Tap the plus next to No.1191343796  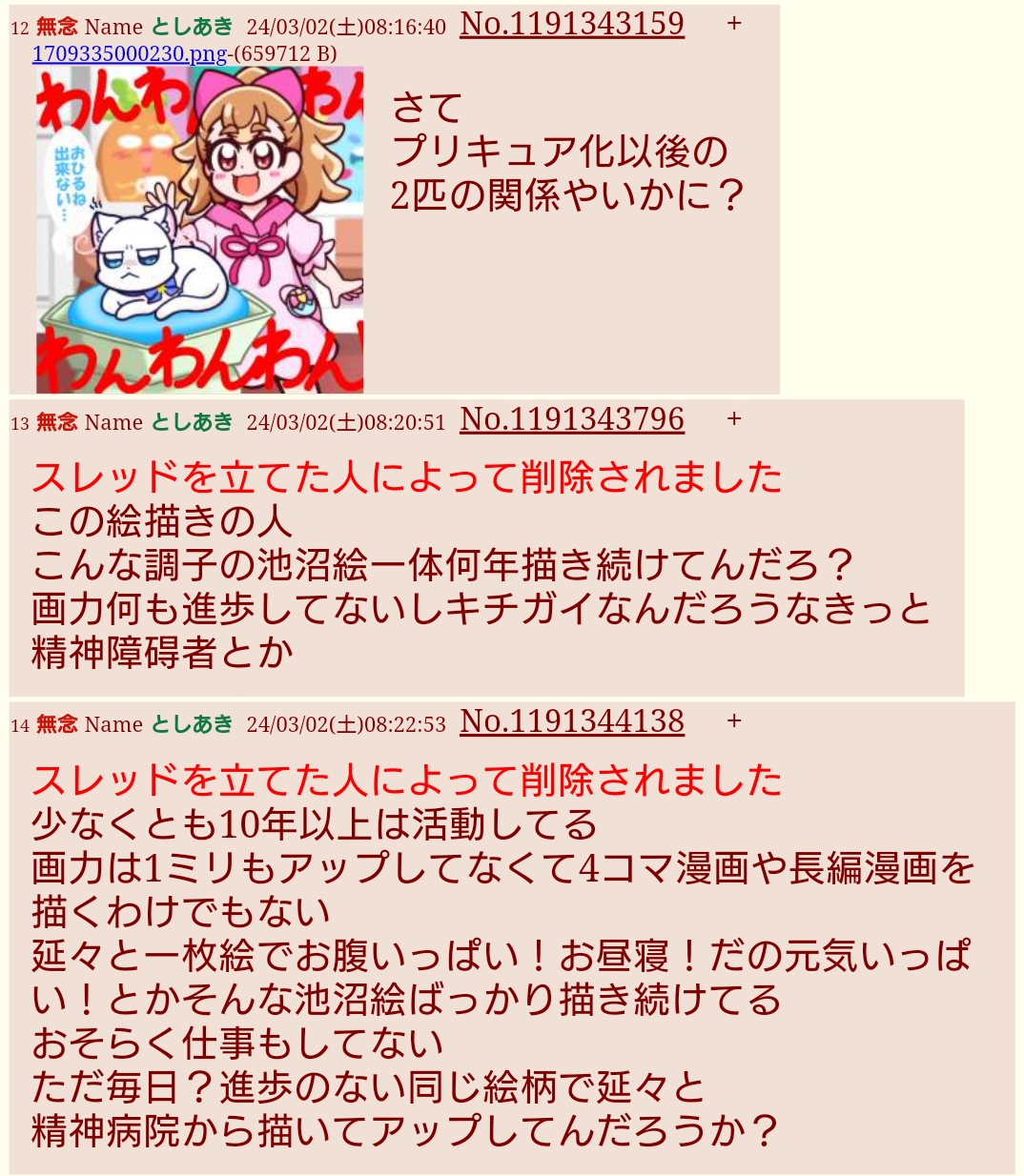coord(733,419)
